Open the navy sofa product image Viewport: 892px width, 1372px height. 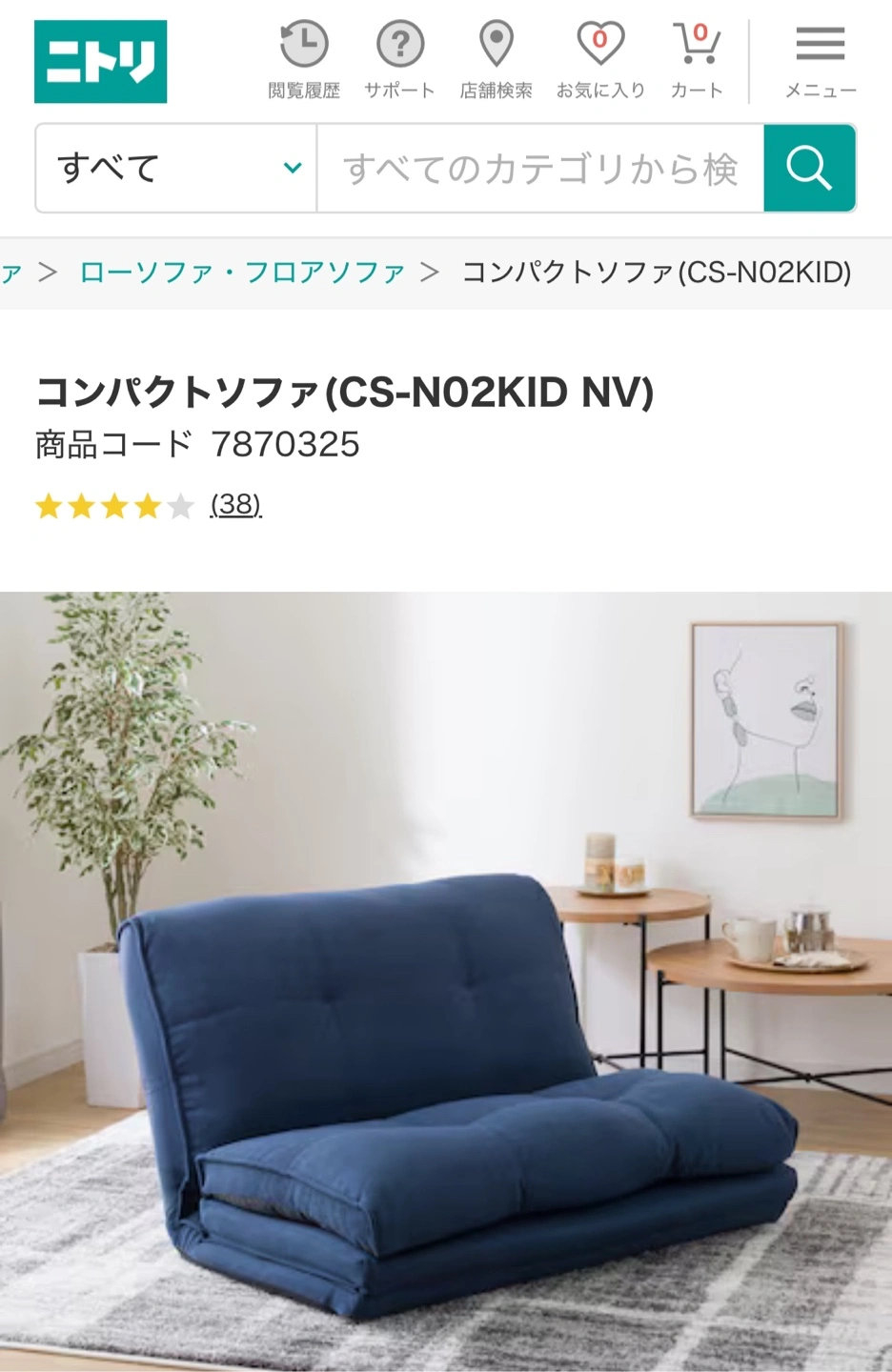point(446,981)
